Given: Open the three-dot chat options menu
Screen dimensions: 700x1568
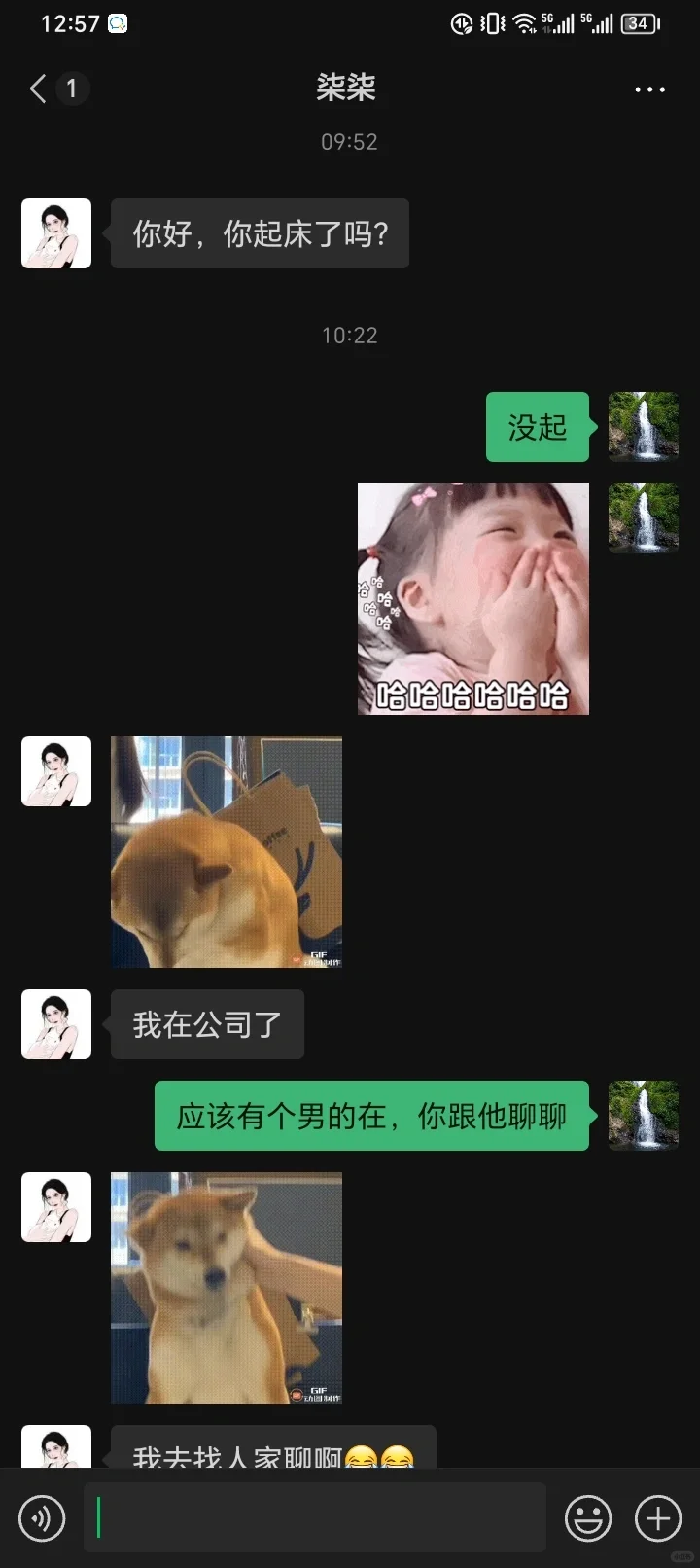Looking at the screenshot, I should [x=649, y=89].
